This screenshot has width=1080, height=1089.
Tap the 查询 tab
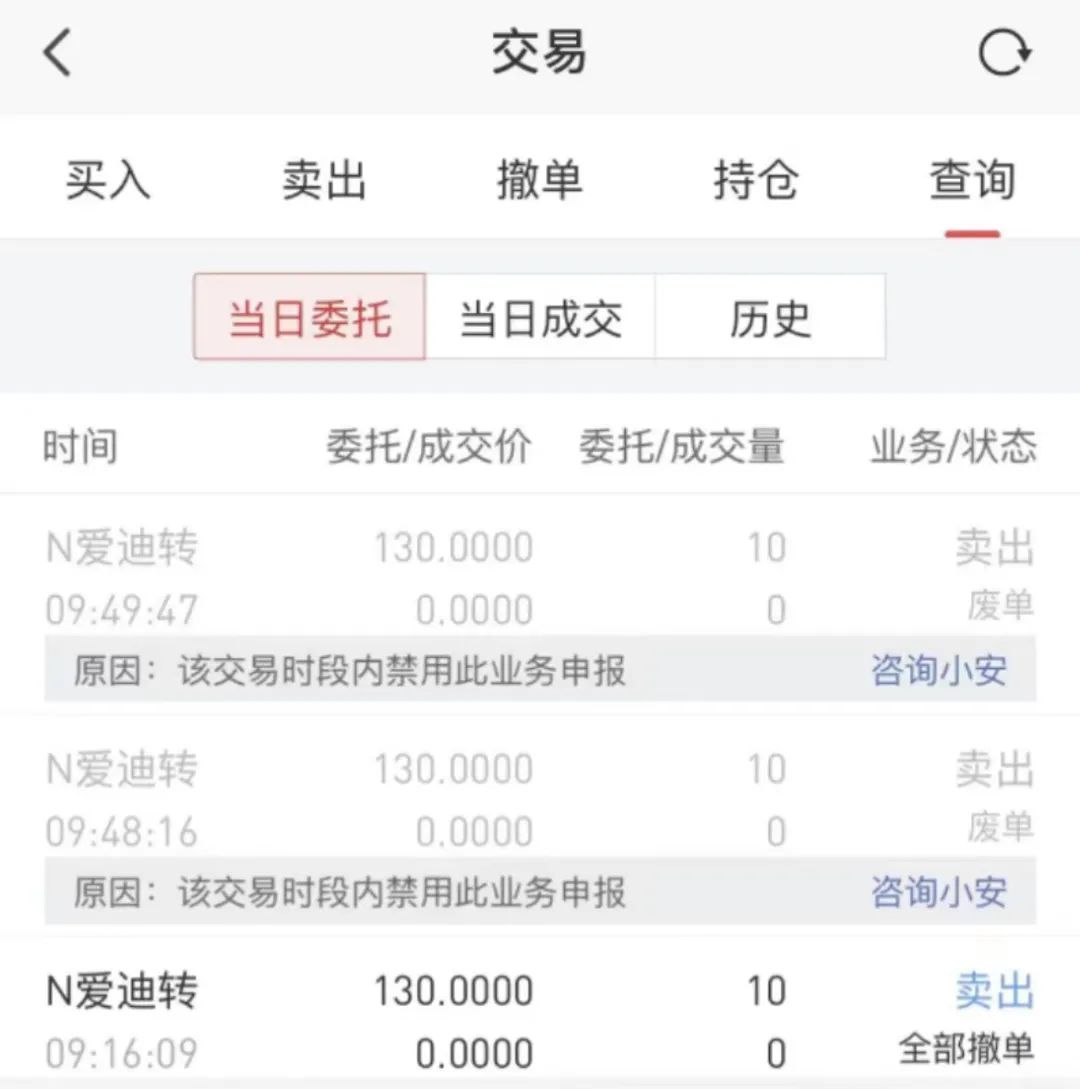[x=971, y=181]
